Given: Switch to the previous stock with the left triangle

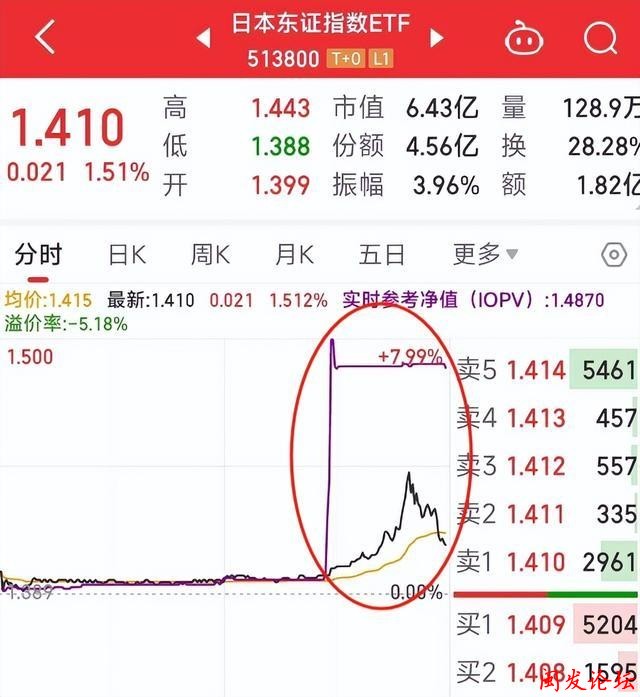Looking at the screenshot, I should pyautogui.click(x=204, y=39).
